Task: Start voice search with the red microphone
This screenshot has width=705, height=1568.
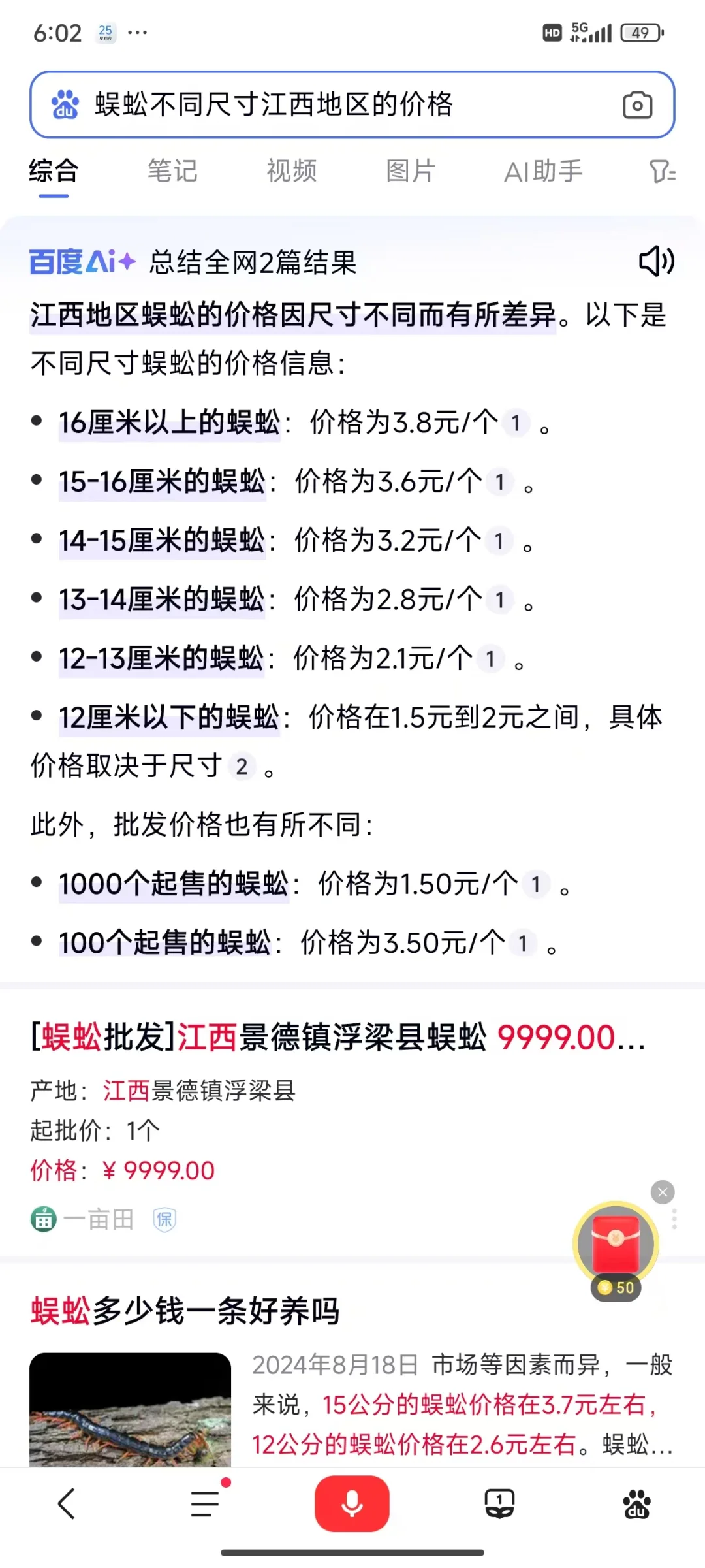Action: click(x=352, y=1503)
